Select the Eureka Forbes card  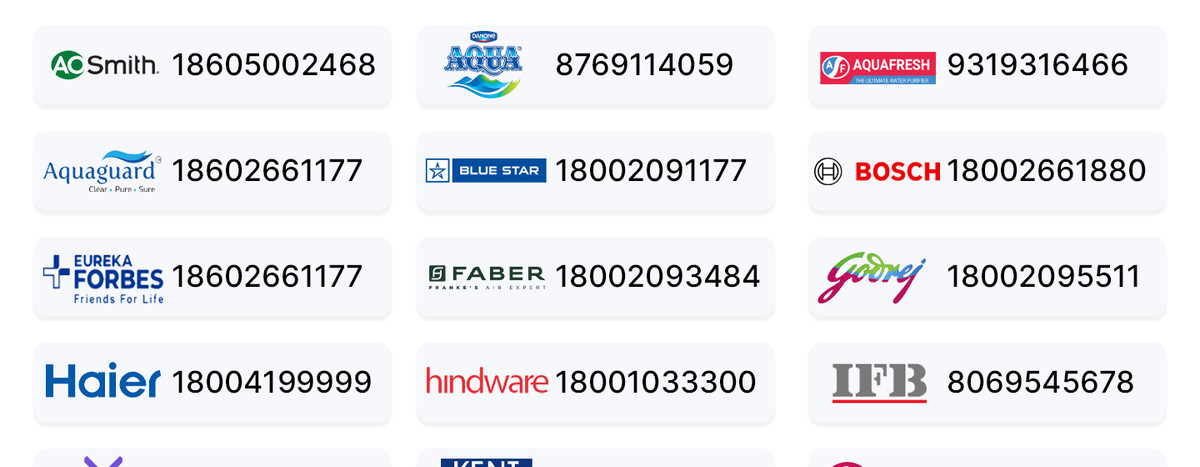(x=212, y=277)
